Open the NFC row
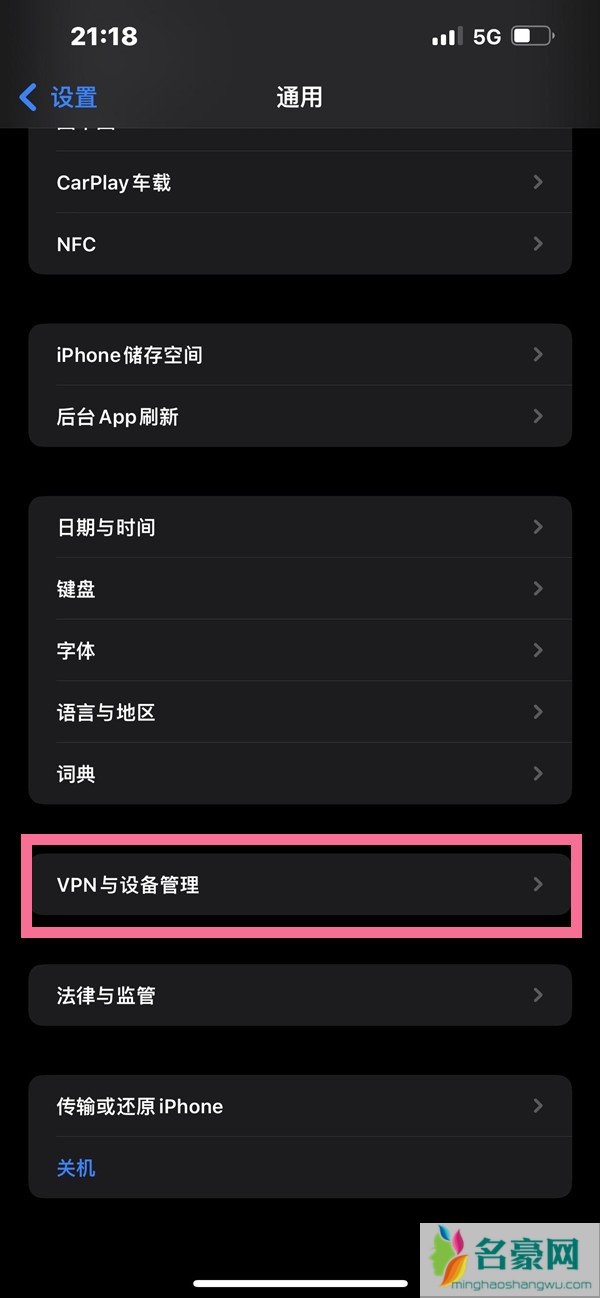The width and height of the screenshot is (600, 1298). [300, 244]
